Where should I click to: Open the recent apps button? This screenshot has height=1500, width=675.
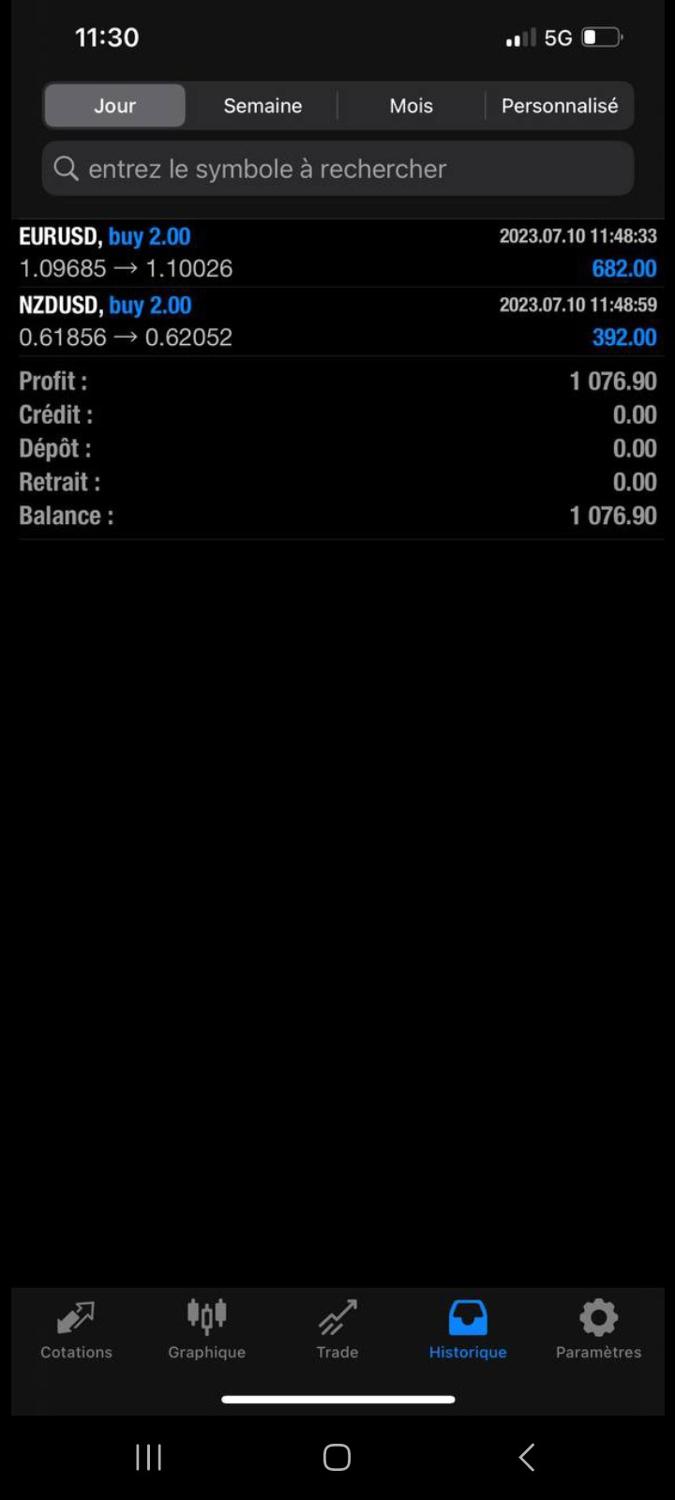(148, 1457)
